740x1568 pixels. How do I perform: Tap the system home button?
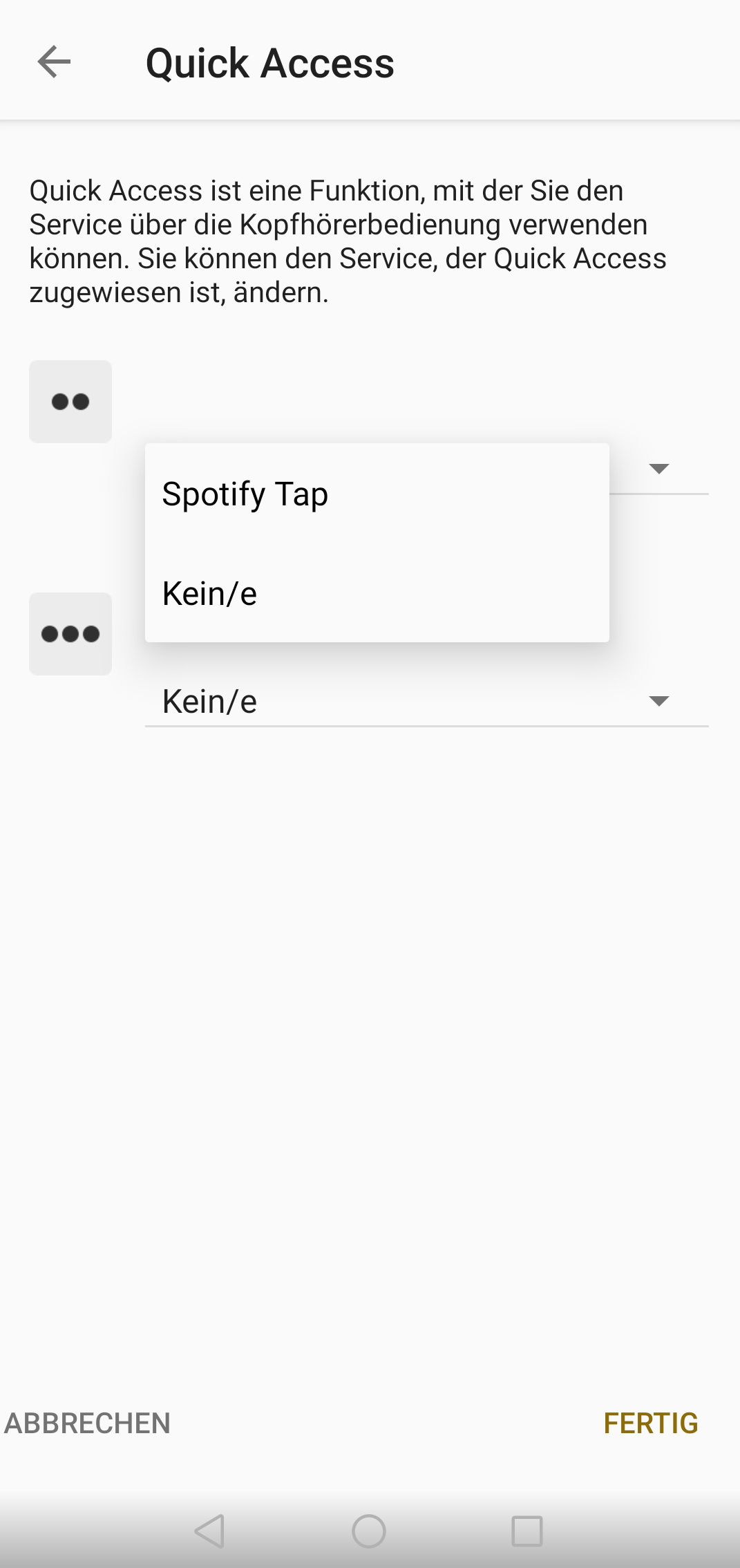pos(369,1531)
